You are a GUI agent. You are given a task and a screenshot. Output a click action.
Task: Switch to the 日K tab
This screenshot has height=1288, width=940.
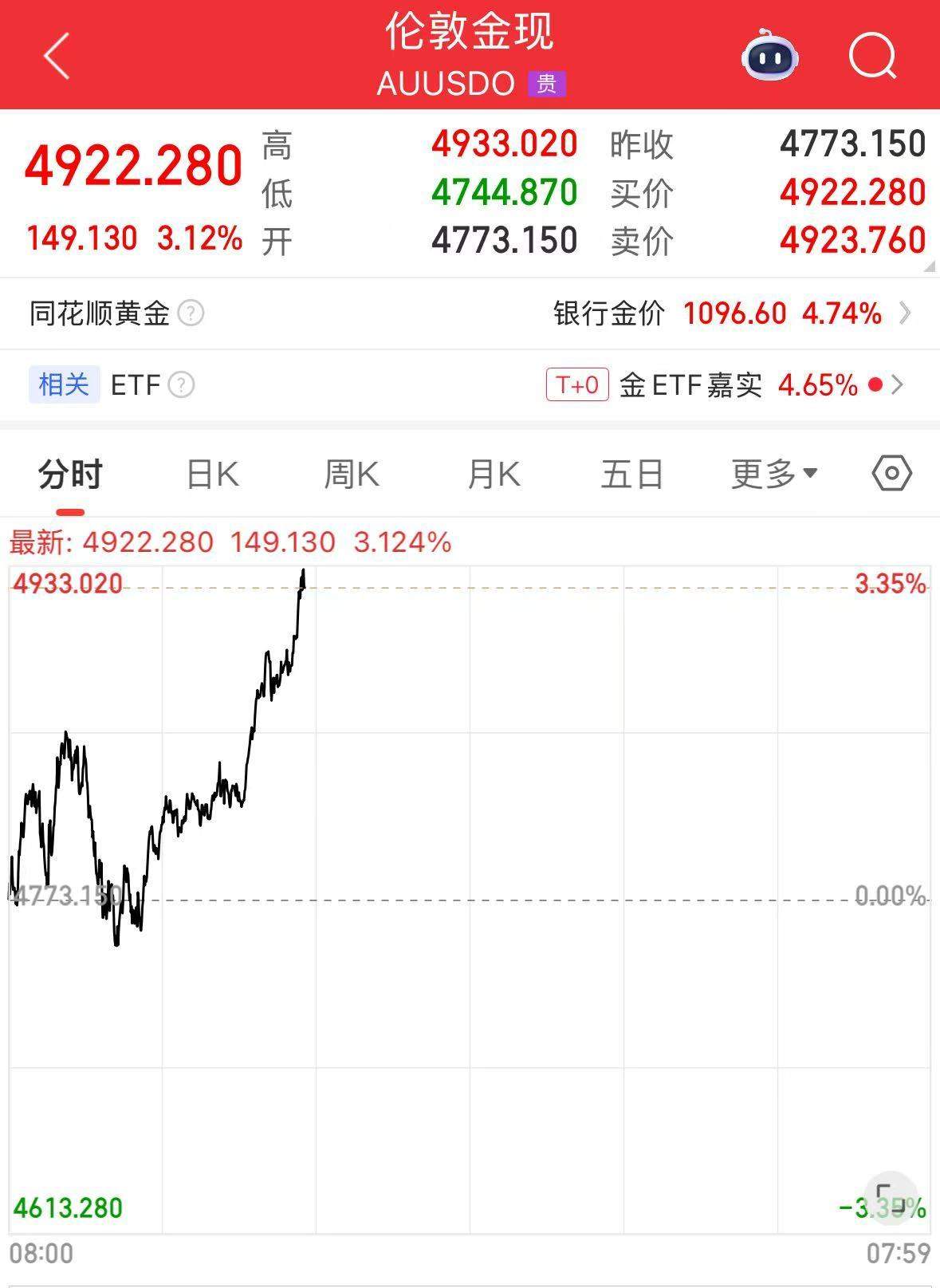pyautogui.click(x=212, y=473)
